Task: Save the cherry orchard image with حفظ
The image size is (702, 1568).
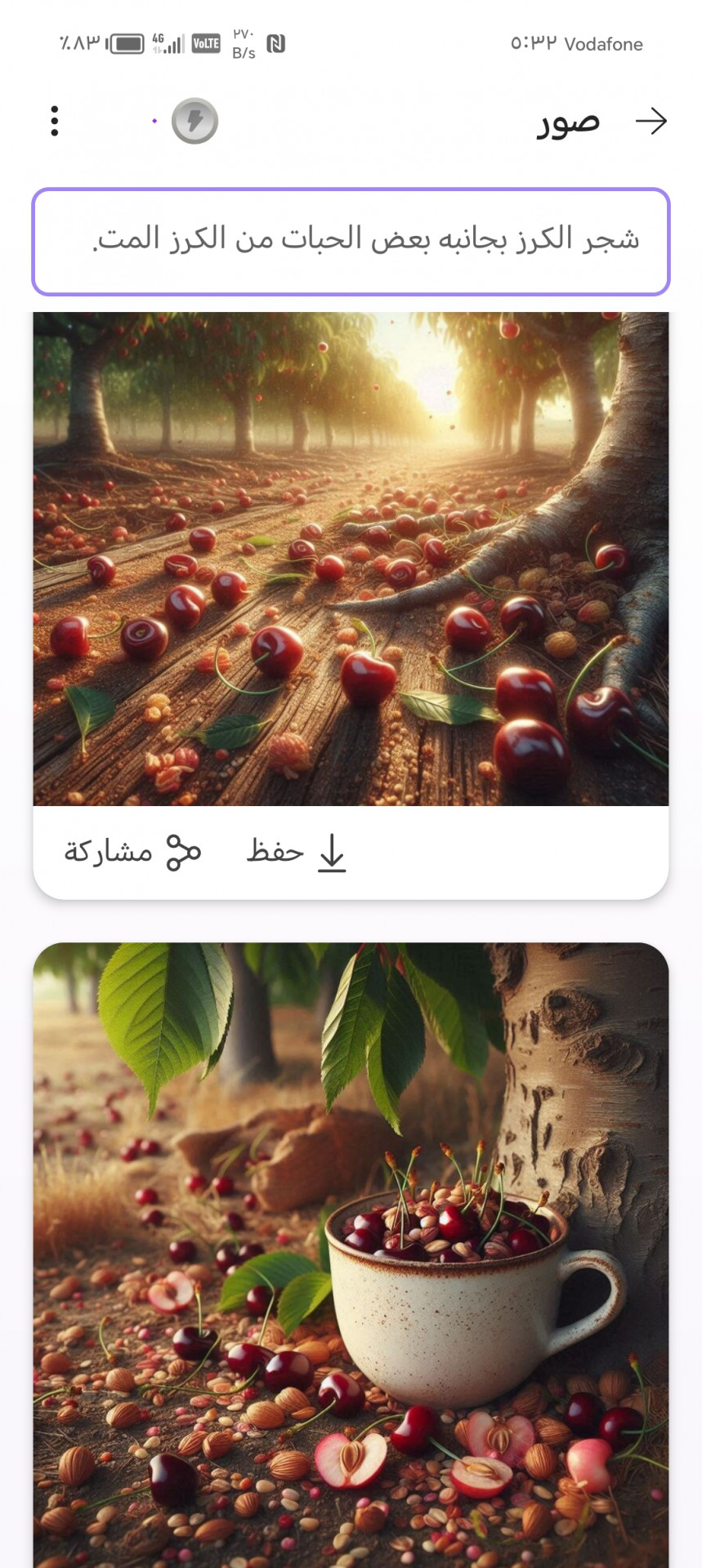Action: 297,852
